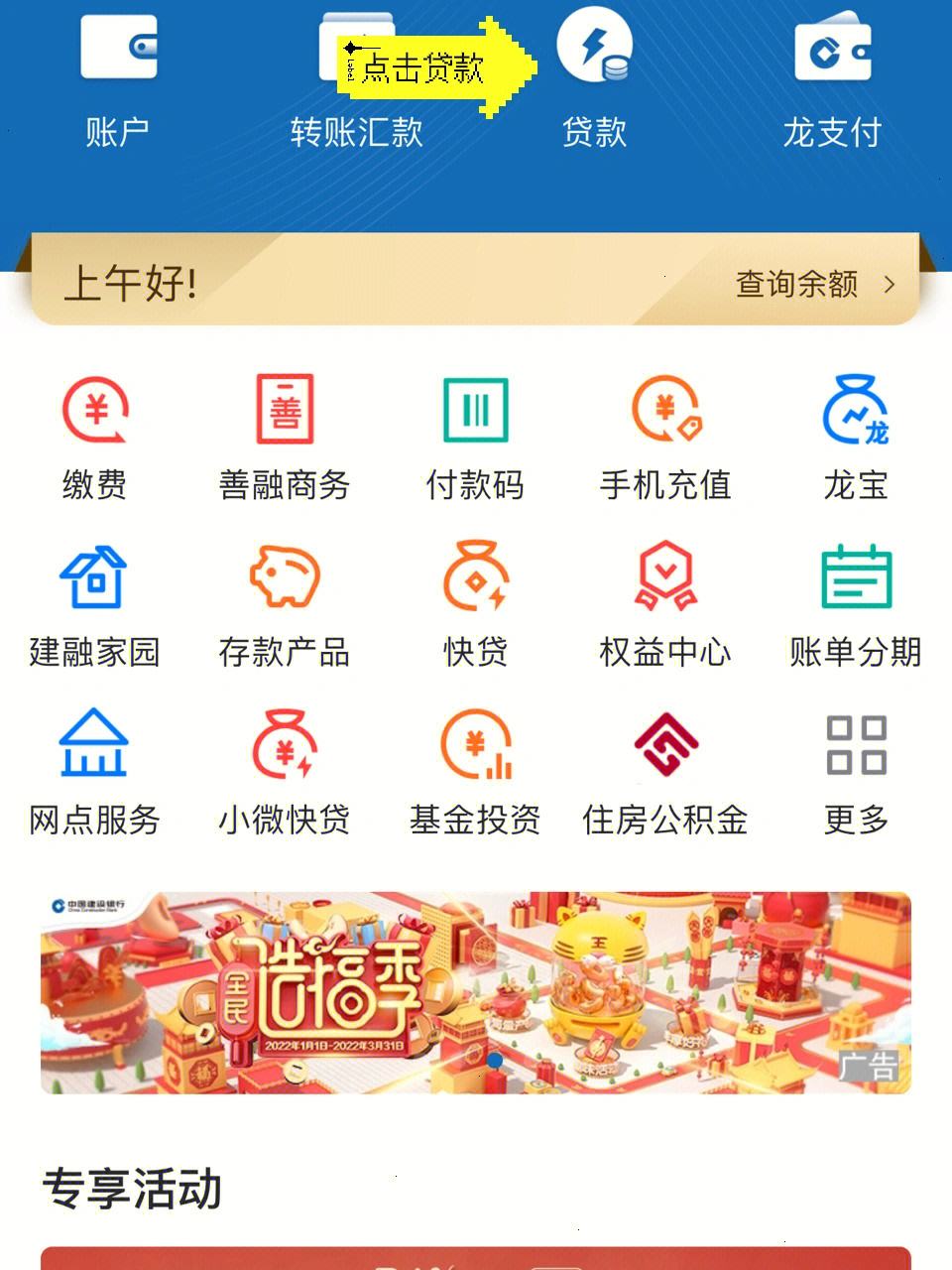Open 基金投资 fund investment

pos(475,772)
